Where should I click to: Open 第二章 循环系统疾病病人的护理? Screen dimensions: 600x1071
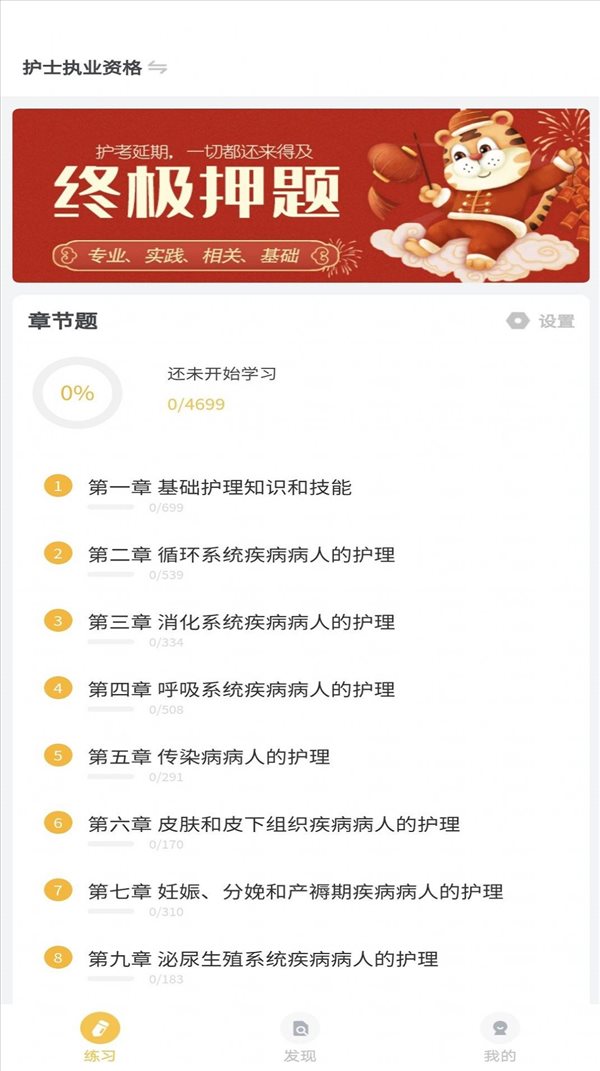coord(301,562)
